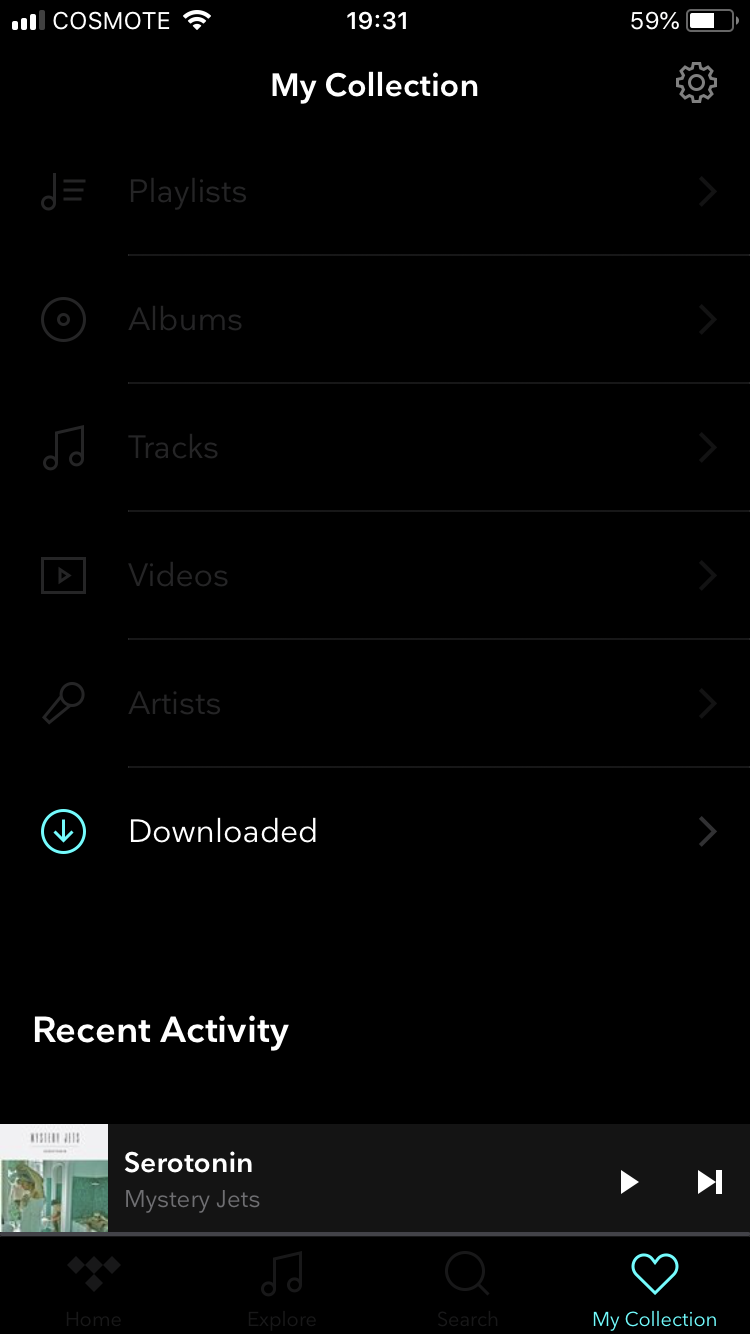Open the settings gear icon
Screen dimensions: 750x1334
coord(696,84)
